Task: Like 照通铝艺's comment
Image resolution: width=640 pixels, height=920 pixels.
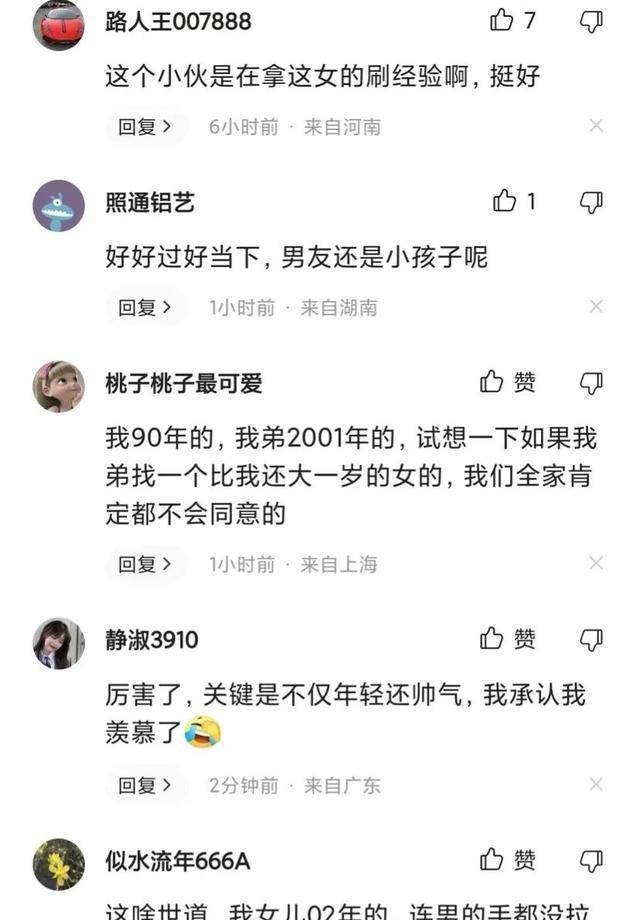Action: [504, 202]
